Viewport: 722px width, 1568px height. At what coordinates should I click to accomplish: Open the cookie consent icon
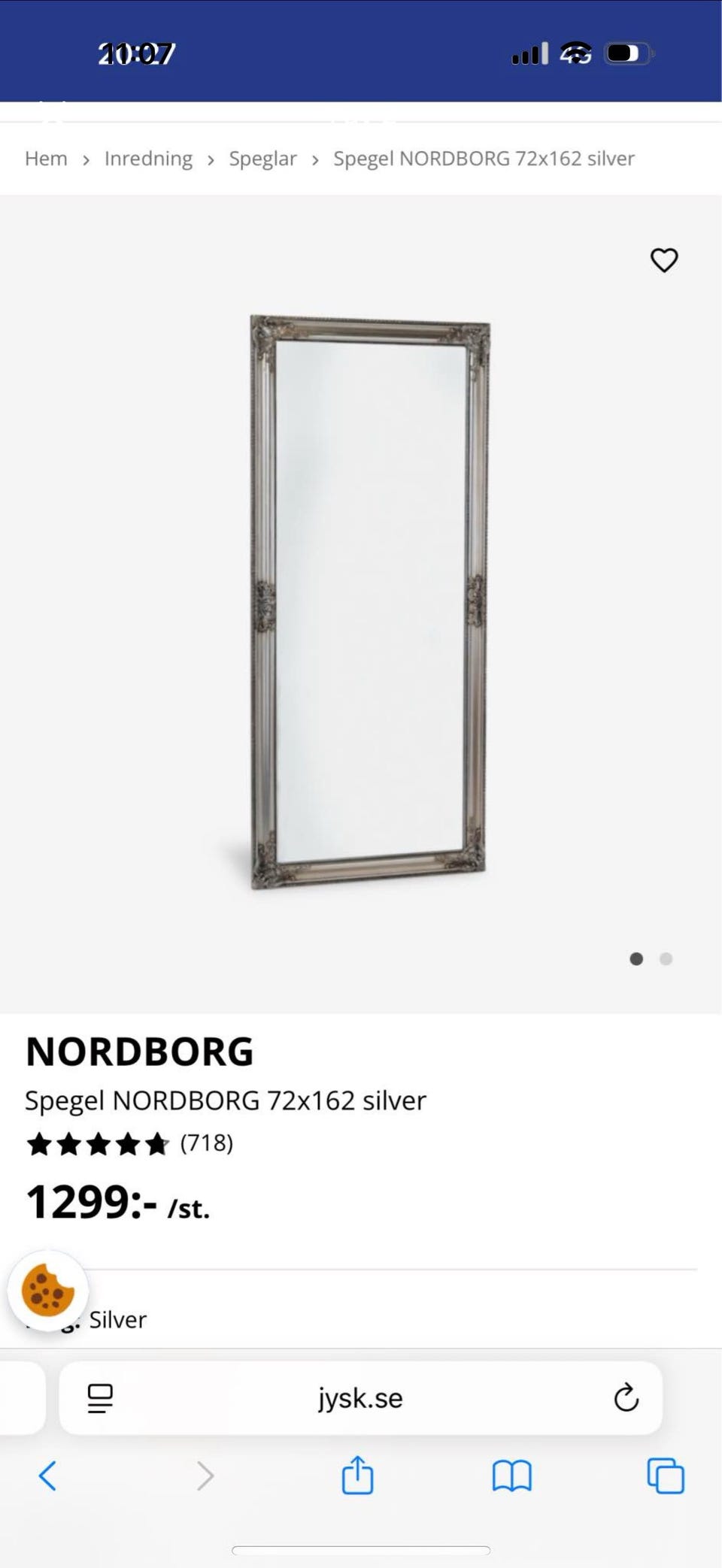point(48,1290)
